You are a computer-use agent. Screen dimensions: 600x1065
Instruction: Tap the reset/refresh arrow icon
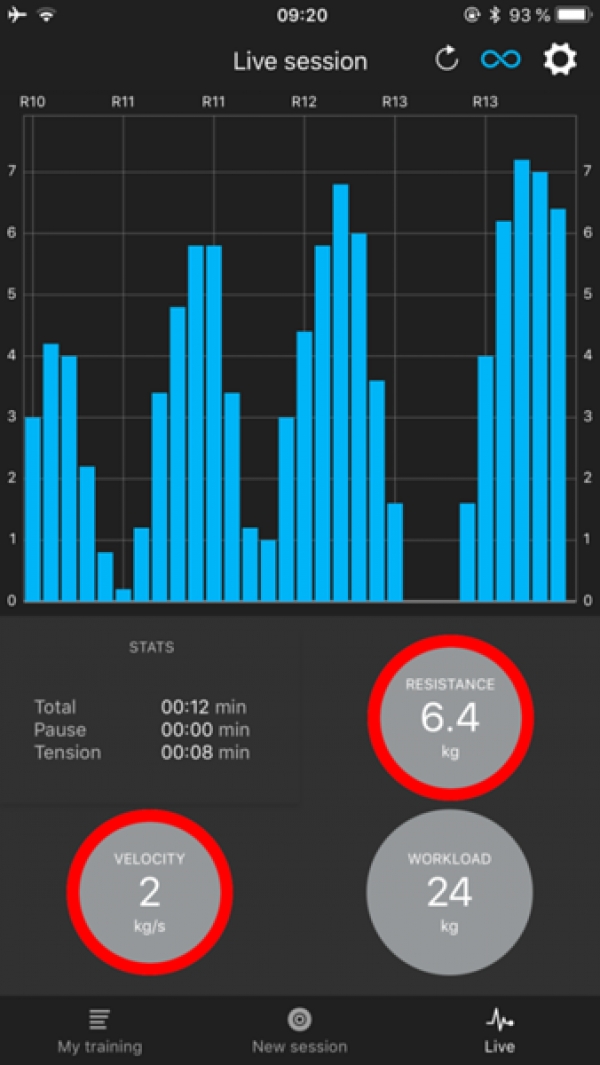[447, 60]
